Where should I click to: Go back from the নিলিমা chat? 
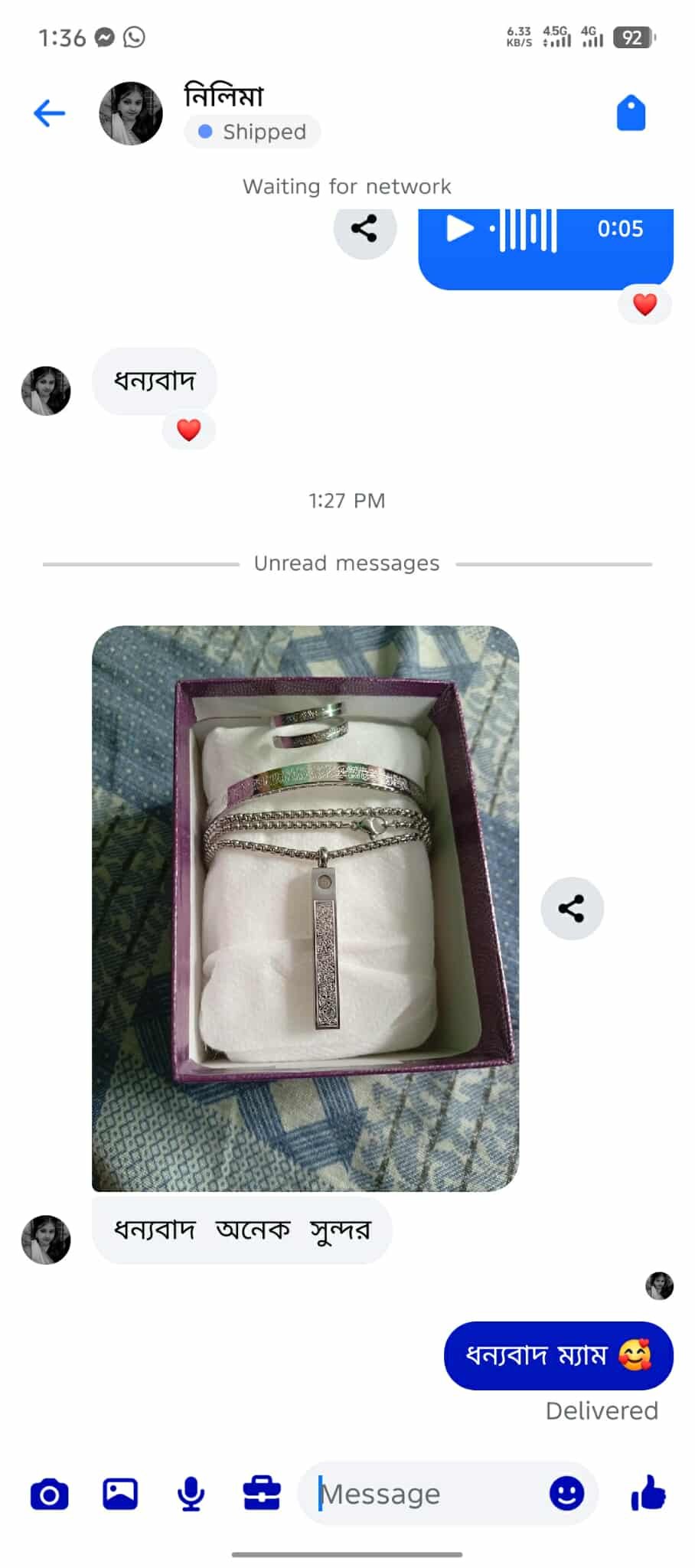tap(50, 114)
